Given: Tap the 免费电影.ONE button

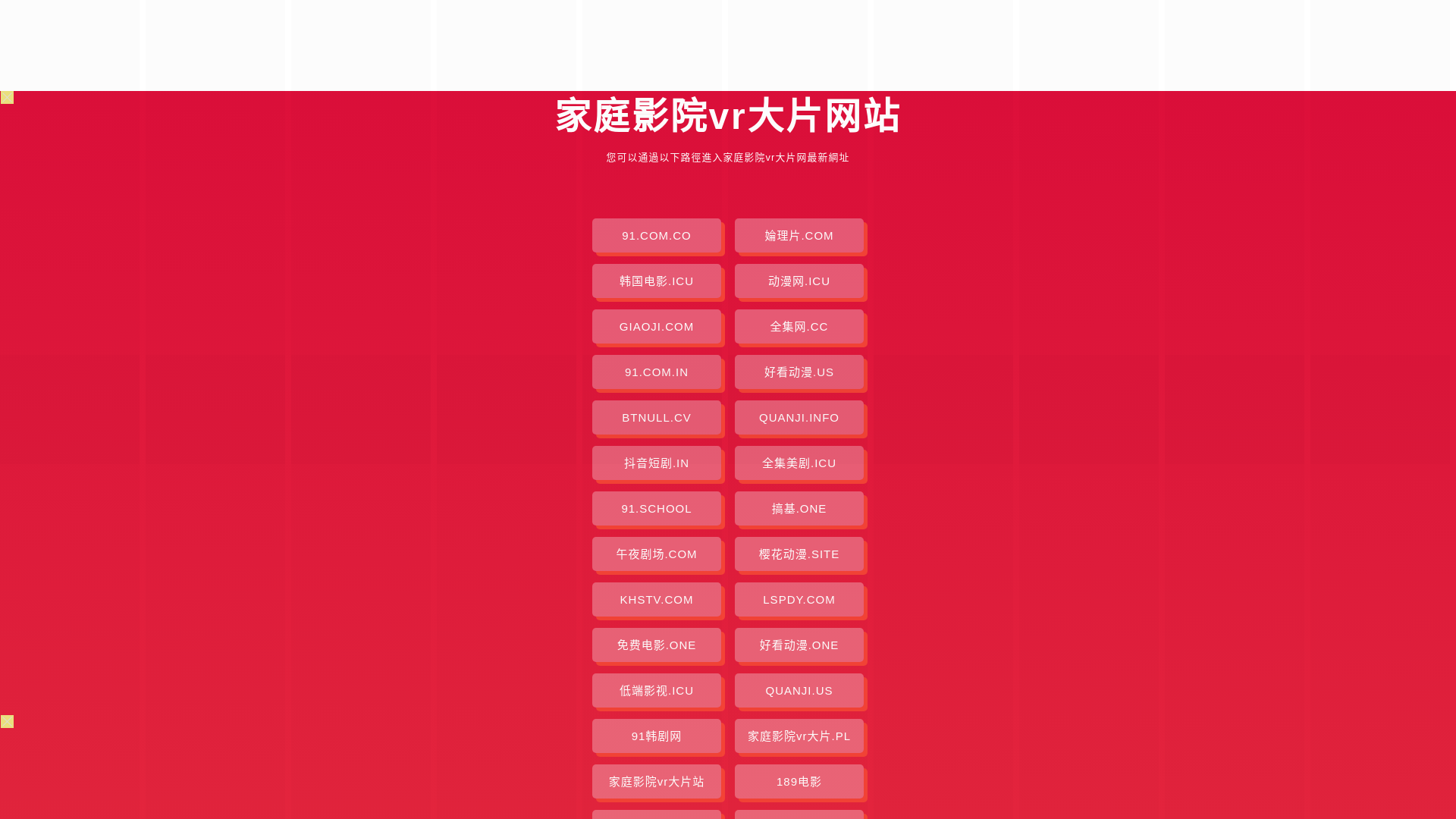Looking at the screenshot, I should coord(656,645).
